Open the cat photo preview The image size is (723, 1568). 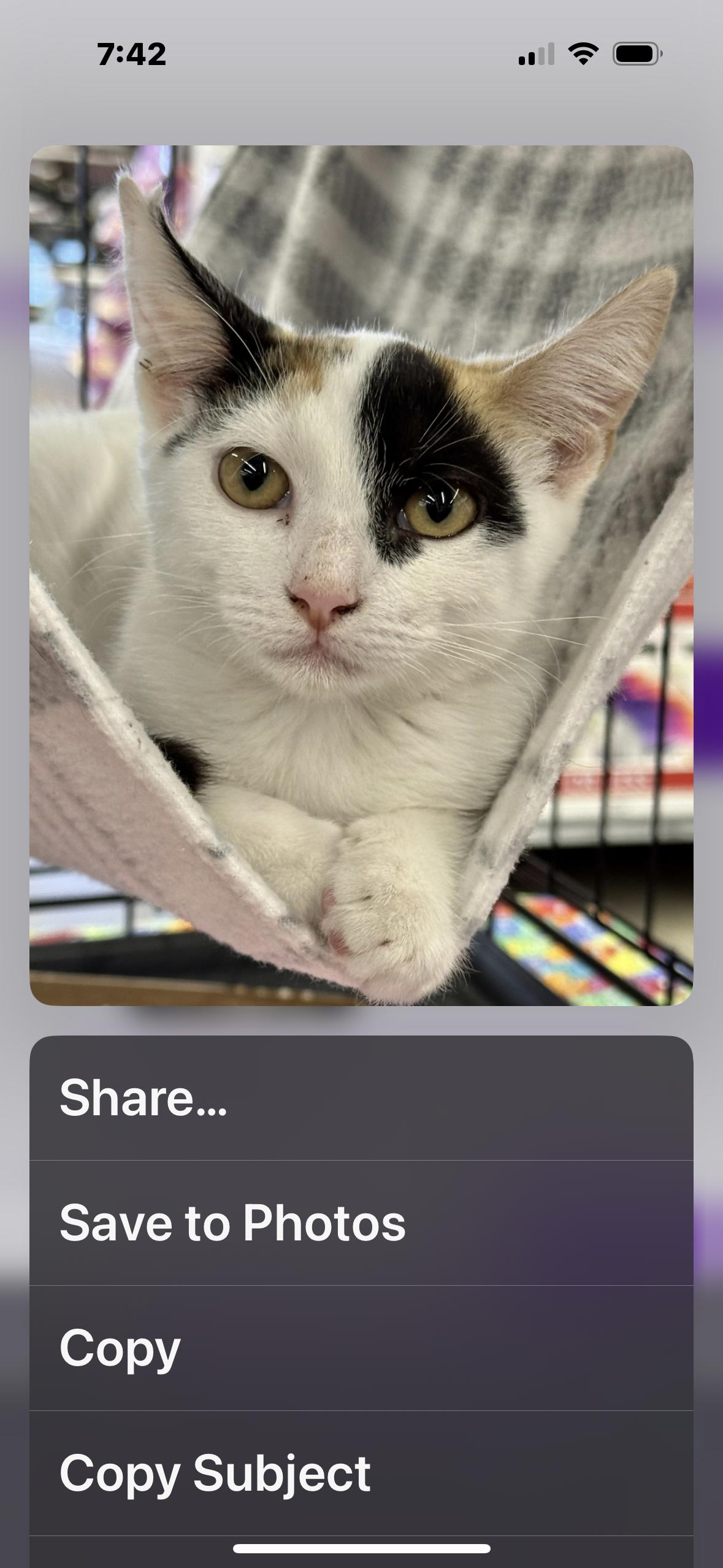click(x=361, y=575)
